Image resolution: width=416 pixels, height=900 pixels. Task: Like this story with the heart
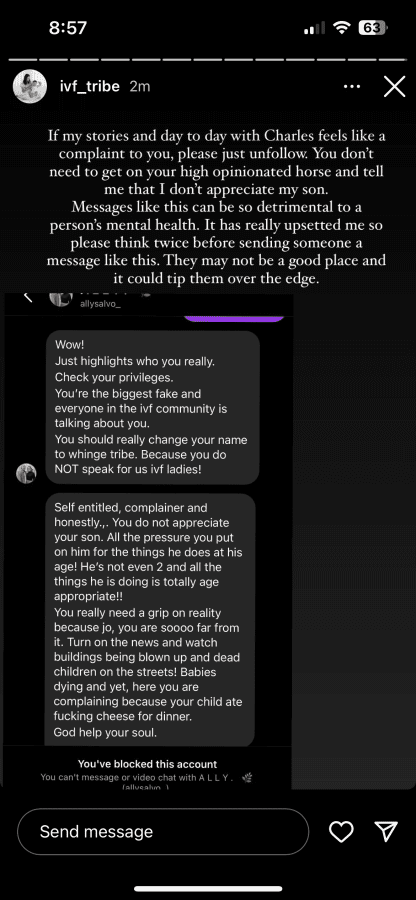341,832
